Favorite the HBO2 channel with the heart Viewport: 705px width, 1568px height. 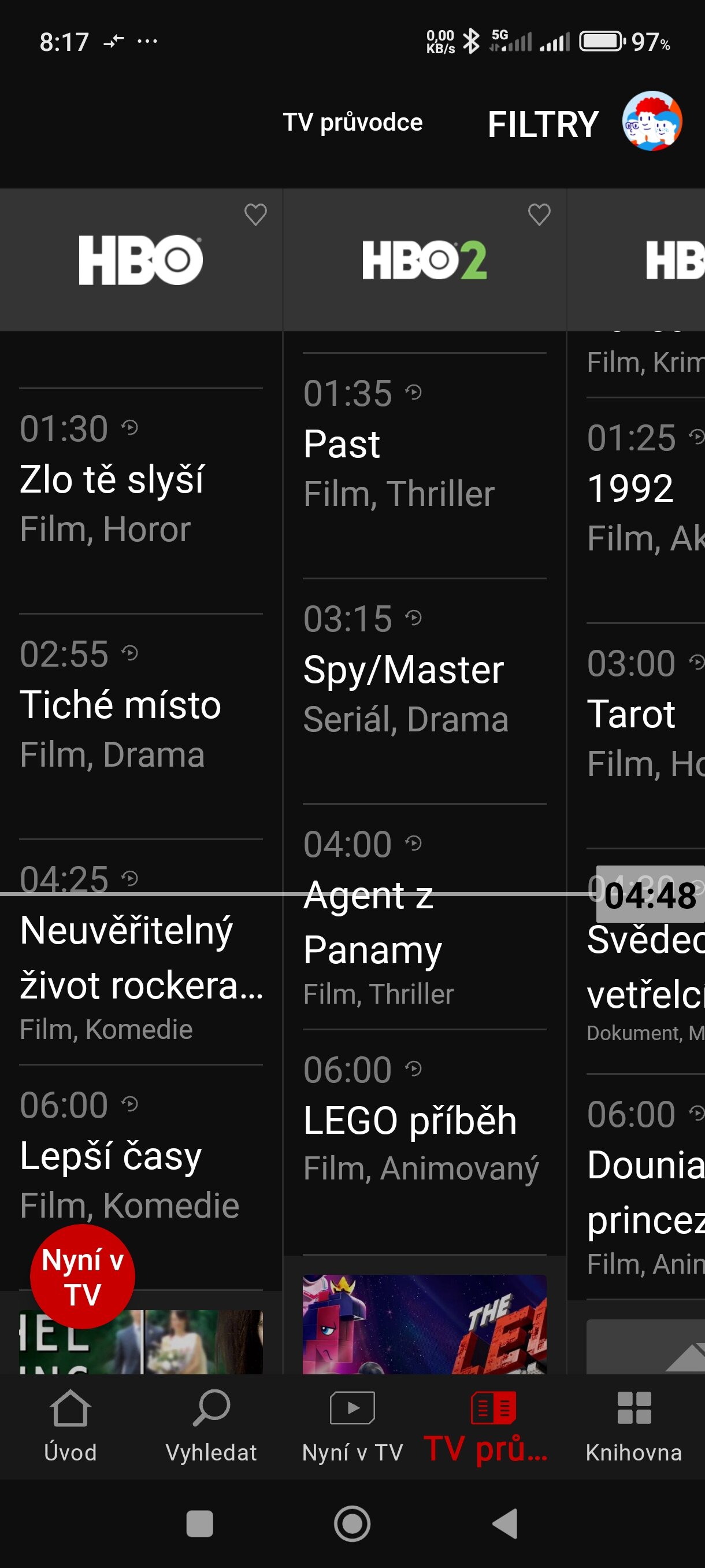coord(539,215)
